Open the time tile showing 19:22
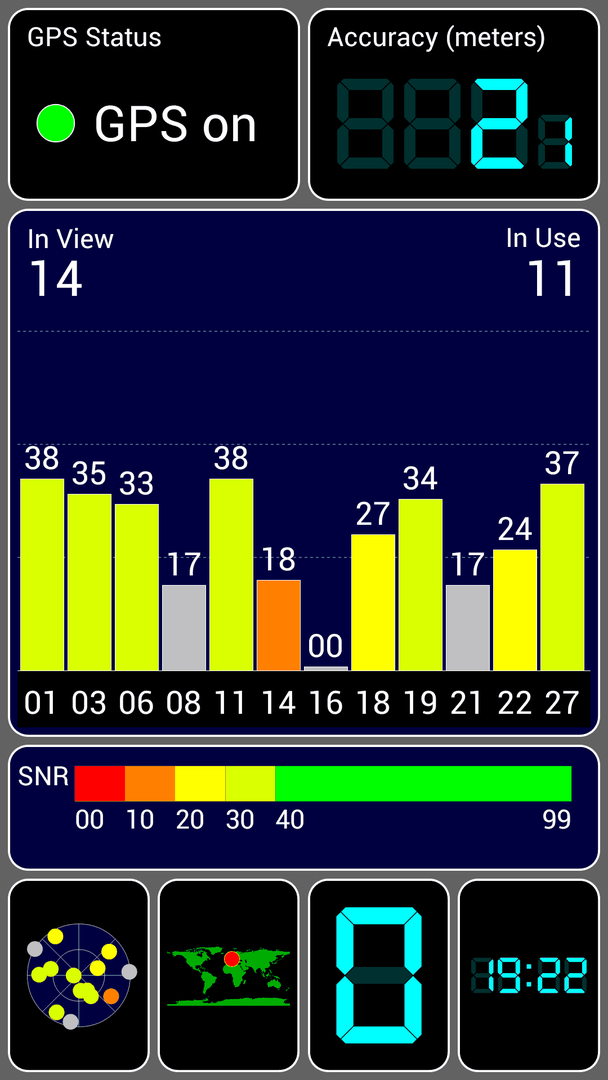608x1080 pixels. 529,975
